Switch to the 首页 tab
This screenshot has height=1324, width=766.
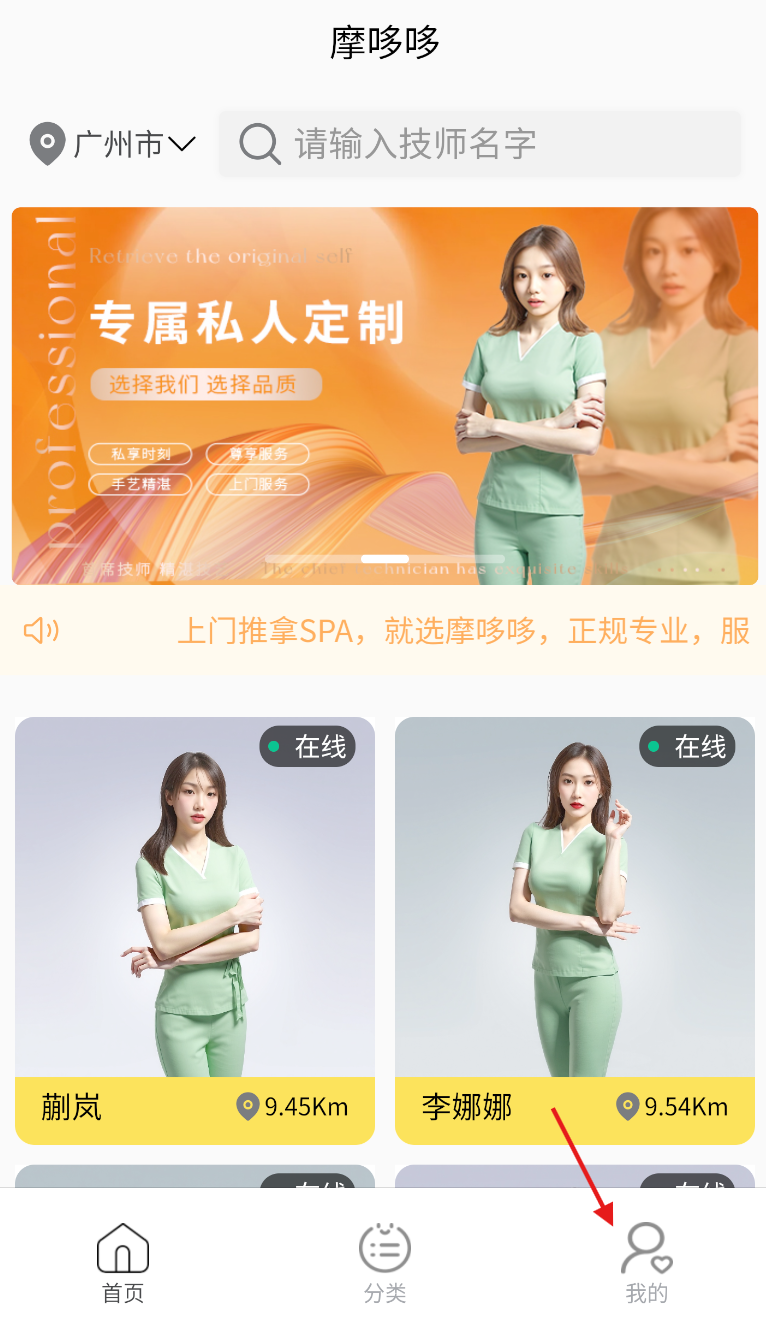coord(123,1262)
